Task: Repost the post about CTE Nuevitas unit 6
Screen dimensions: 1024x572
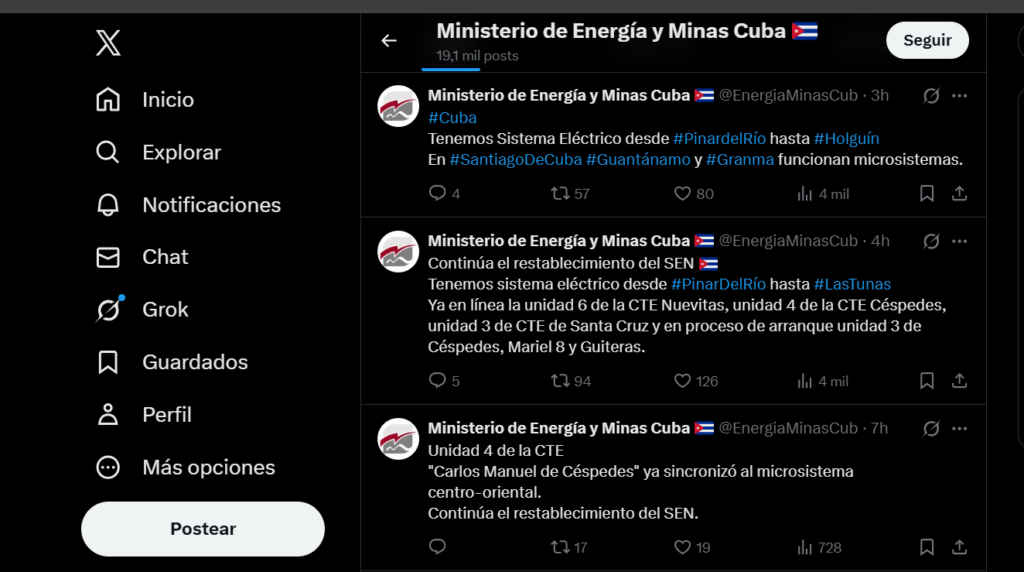Action: [561, 381]
